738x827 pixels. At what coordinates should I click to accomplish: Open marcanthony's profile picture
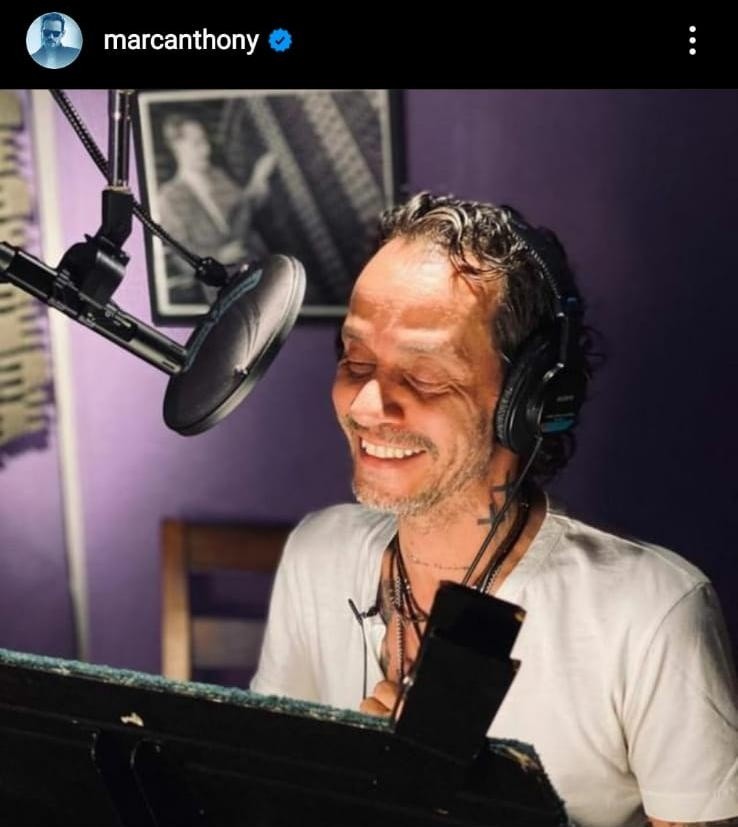[54, 41]
